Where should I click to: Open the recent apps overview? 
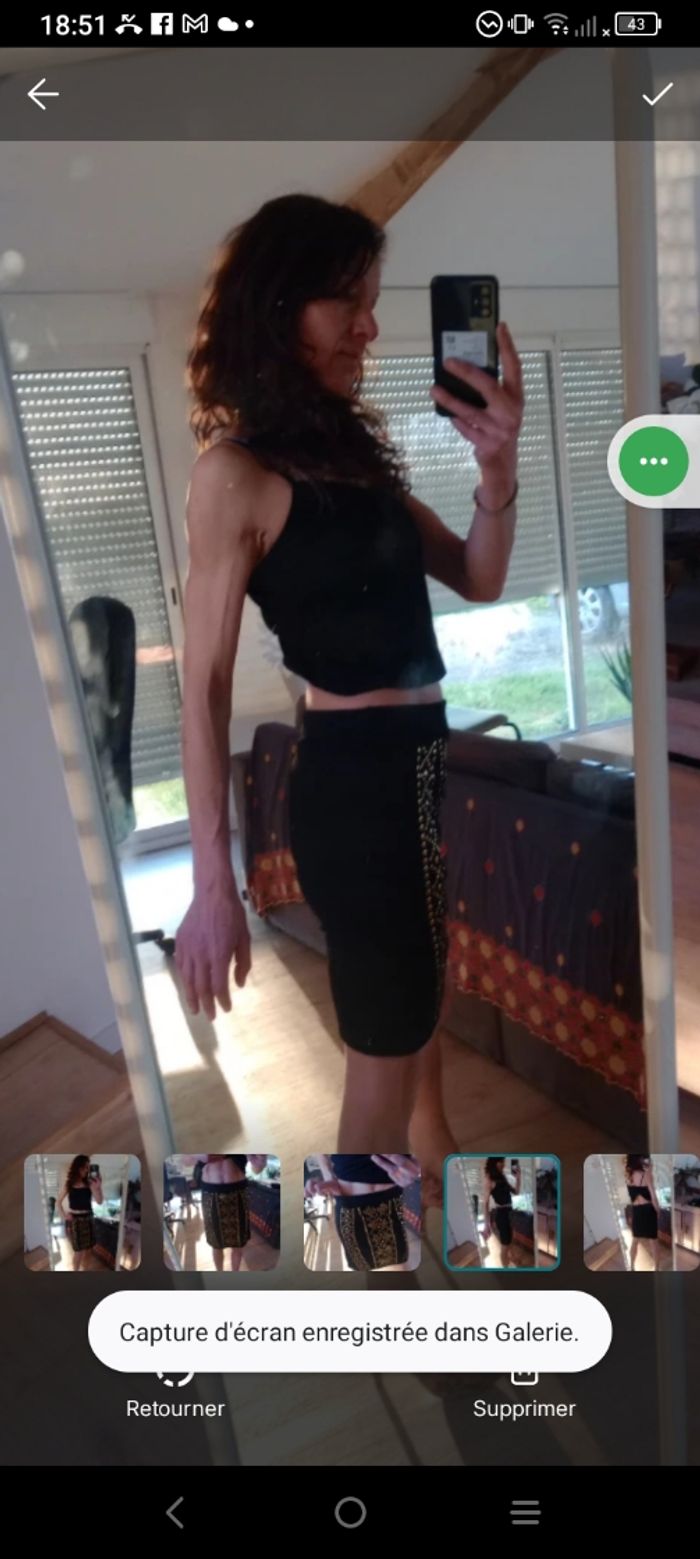[525, 1512]
